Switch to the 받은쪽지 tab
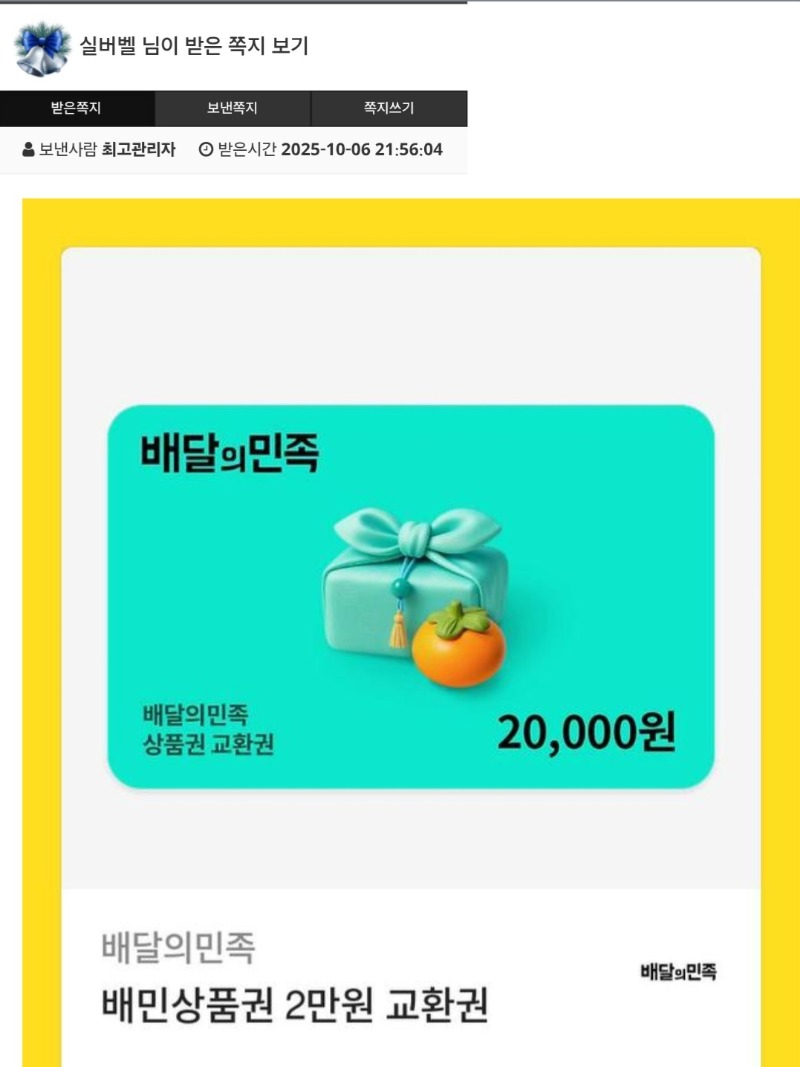Image resolution: width=800 pixels, height=1067 pixels. [77, 108]
